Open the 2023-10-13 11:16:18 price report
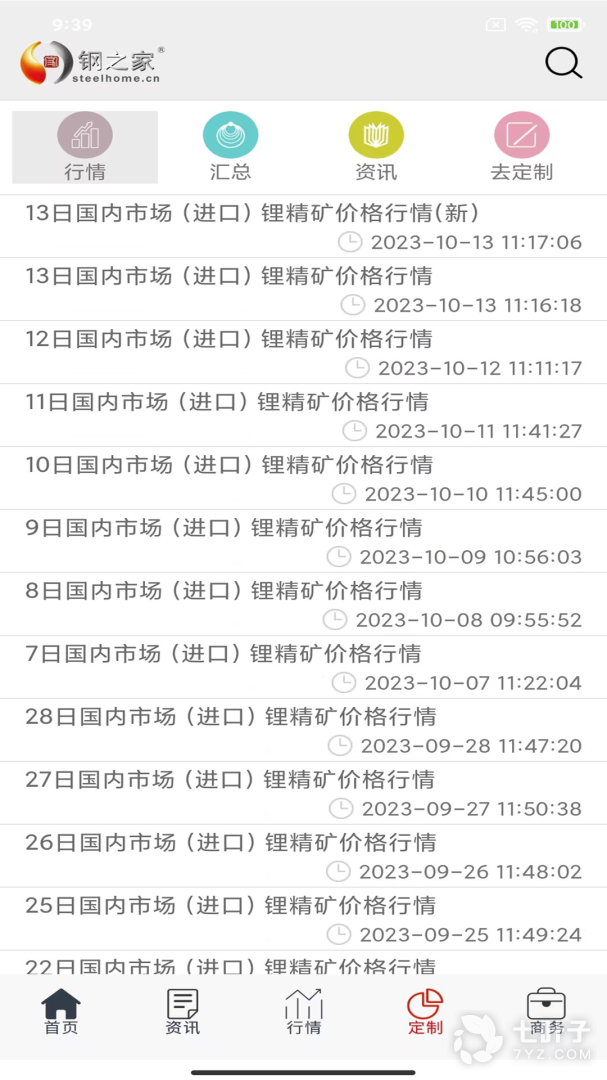This screenshot has width=607, height=1080. coord(229,276)
